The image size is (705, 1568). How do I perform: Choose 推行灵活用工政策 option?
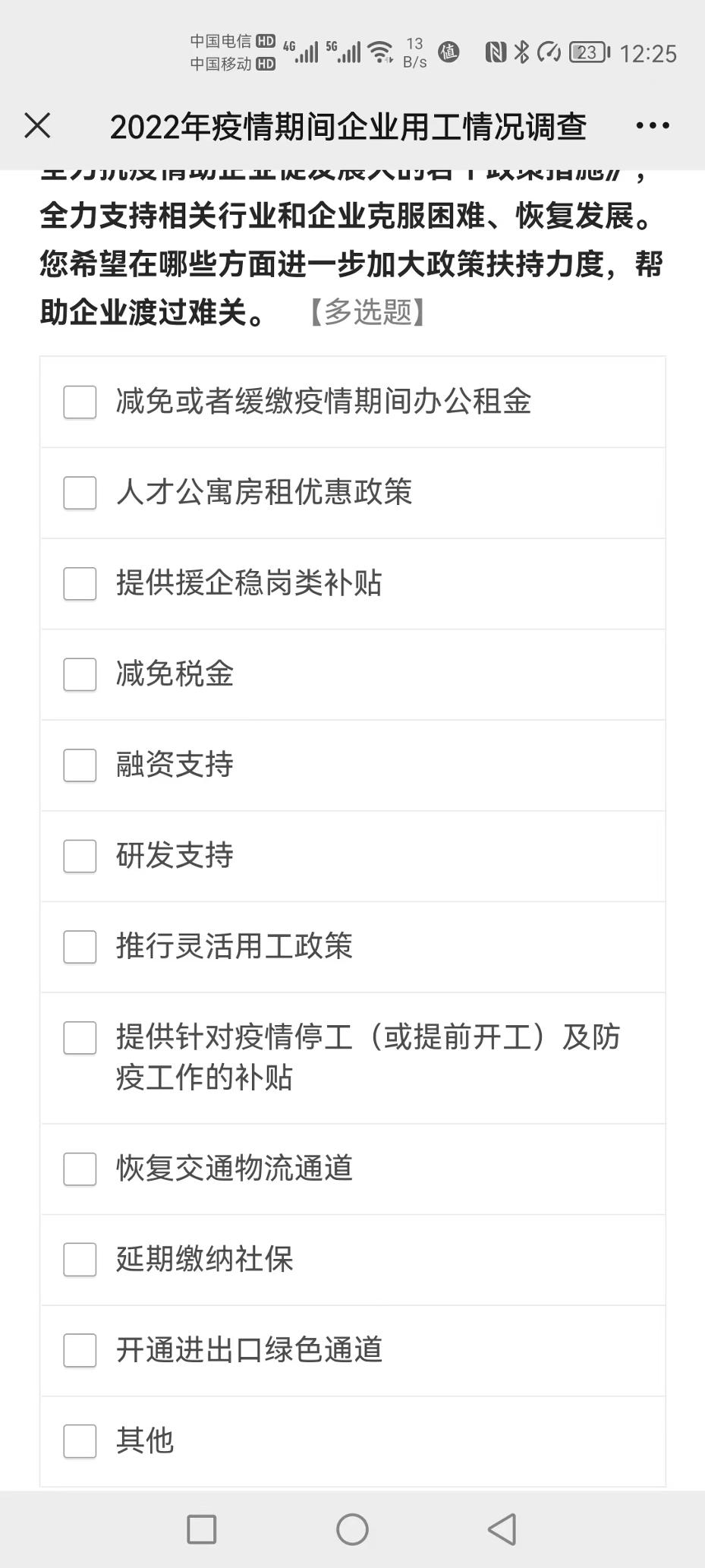point(80,947)
